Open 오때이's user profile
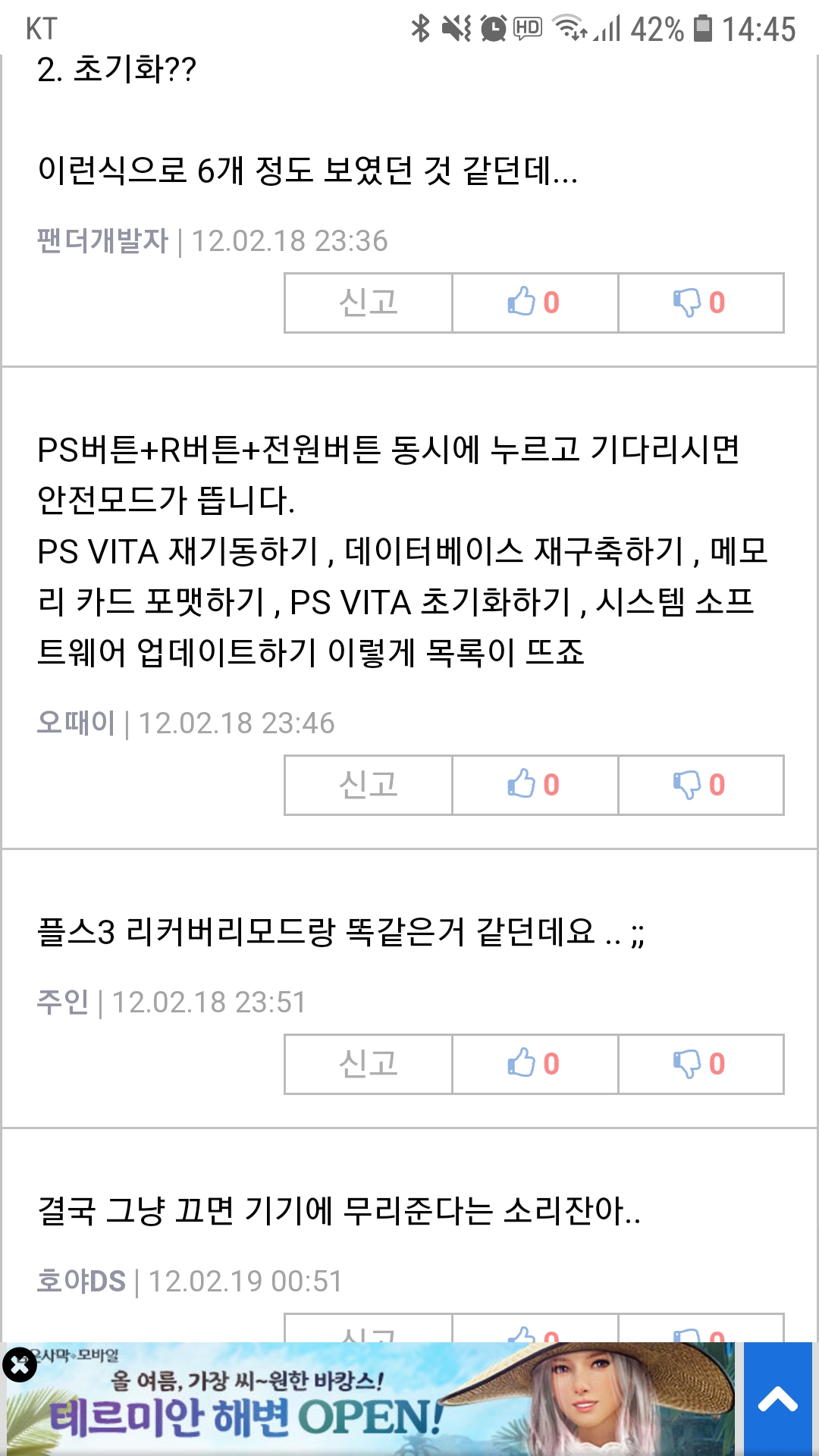The width and height of the screenshot is (819, 1456). click(76, 723)
